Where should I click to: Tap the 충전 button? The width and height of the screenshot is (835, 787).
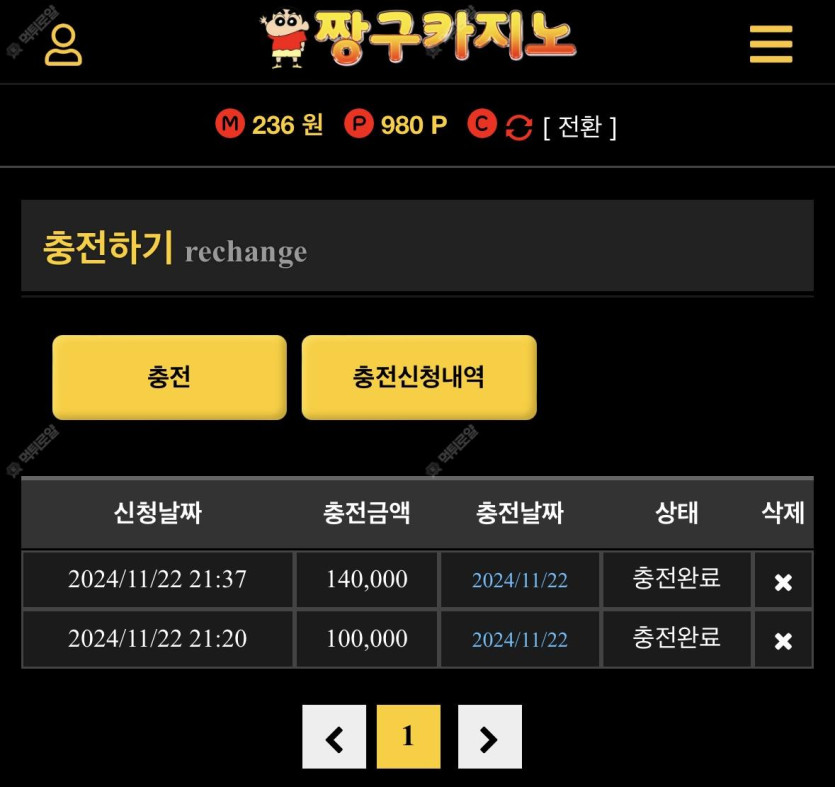point(169,377)
